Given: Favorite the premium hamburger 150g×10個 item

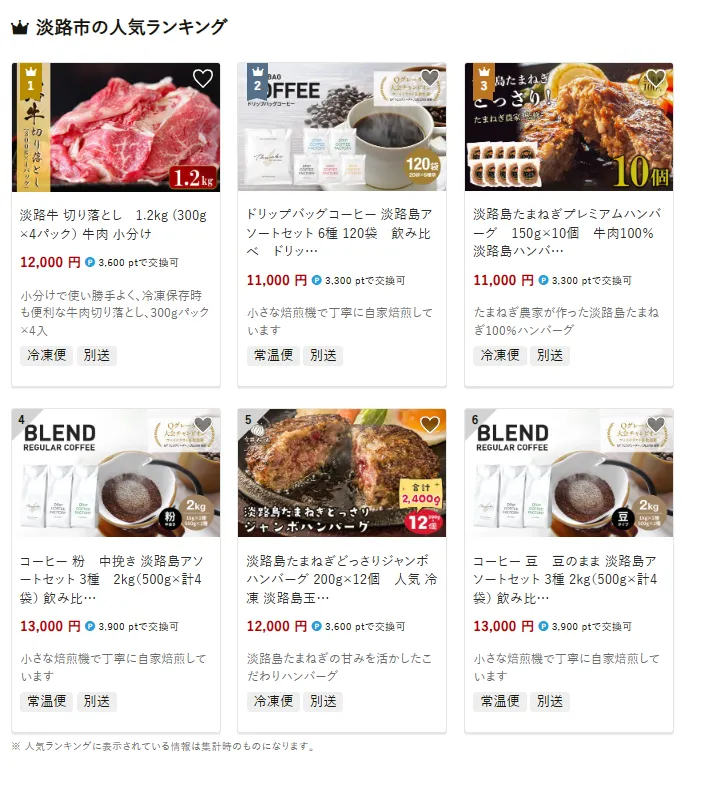Looking at the screenshot, I should (656, 78).
